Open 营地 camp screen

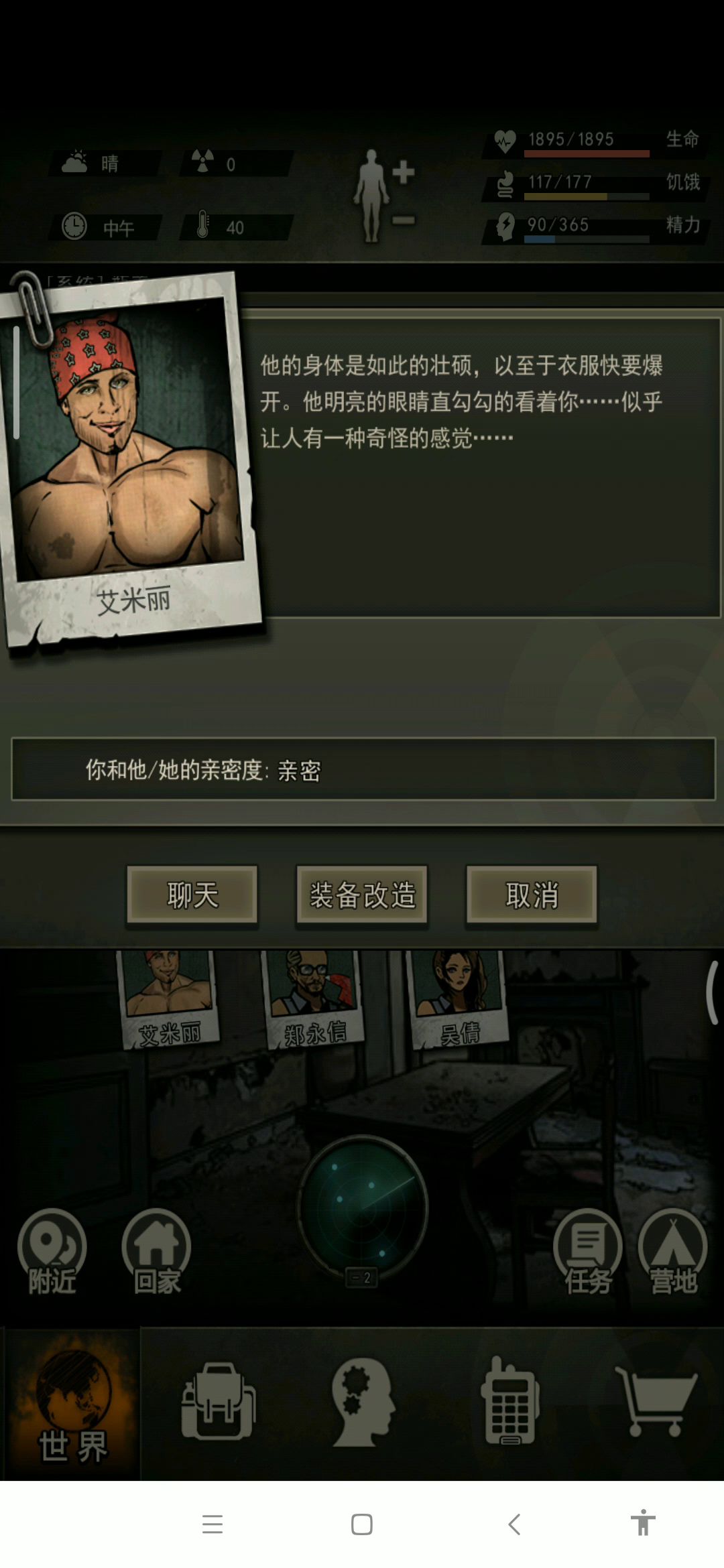tap(672, 1252)
